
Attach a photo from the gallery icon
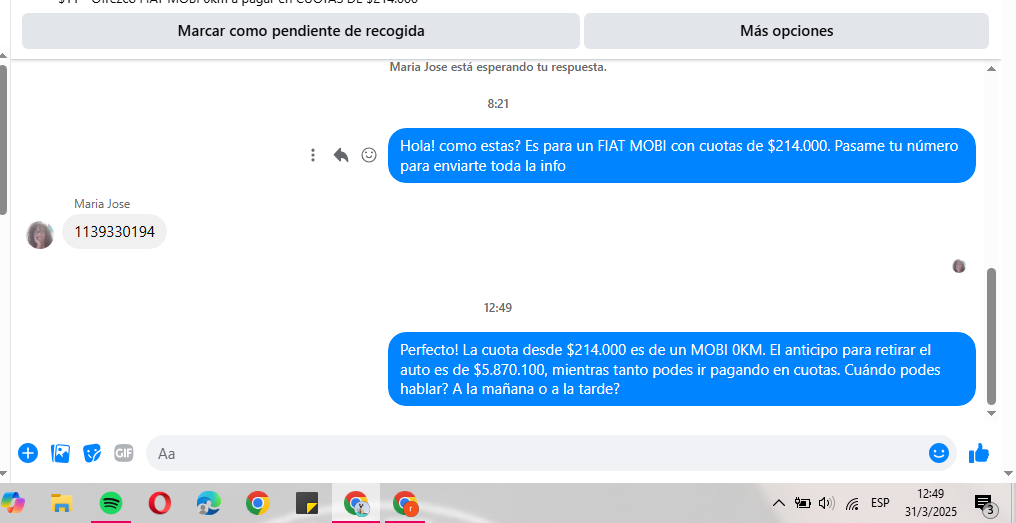61,453
